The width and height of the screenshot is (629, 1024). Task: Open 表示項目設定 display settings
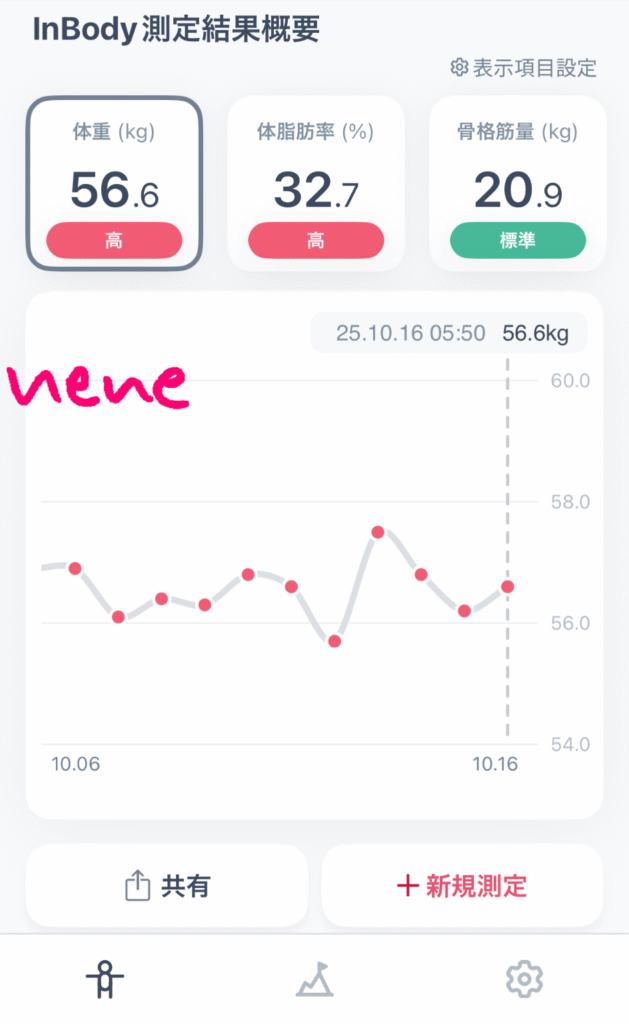pos(523,68)
